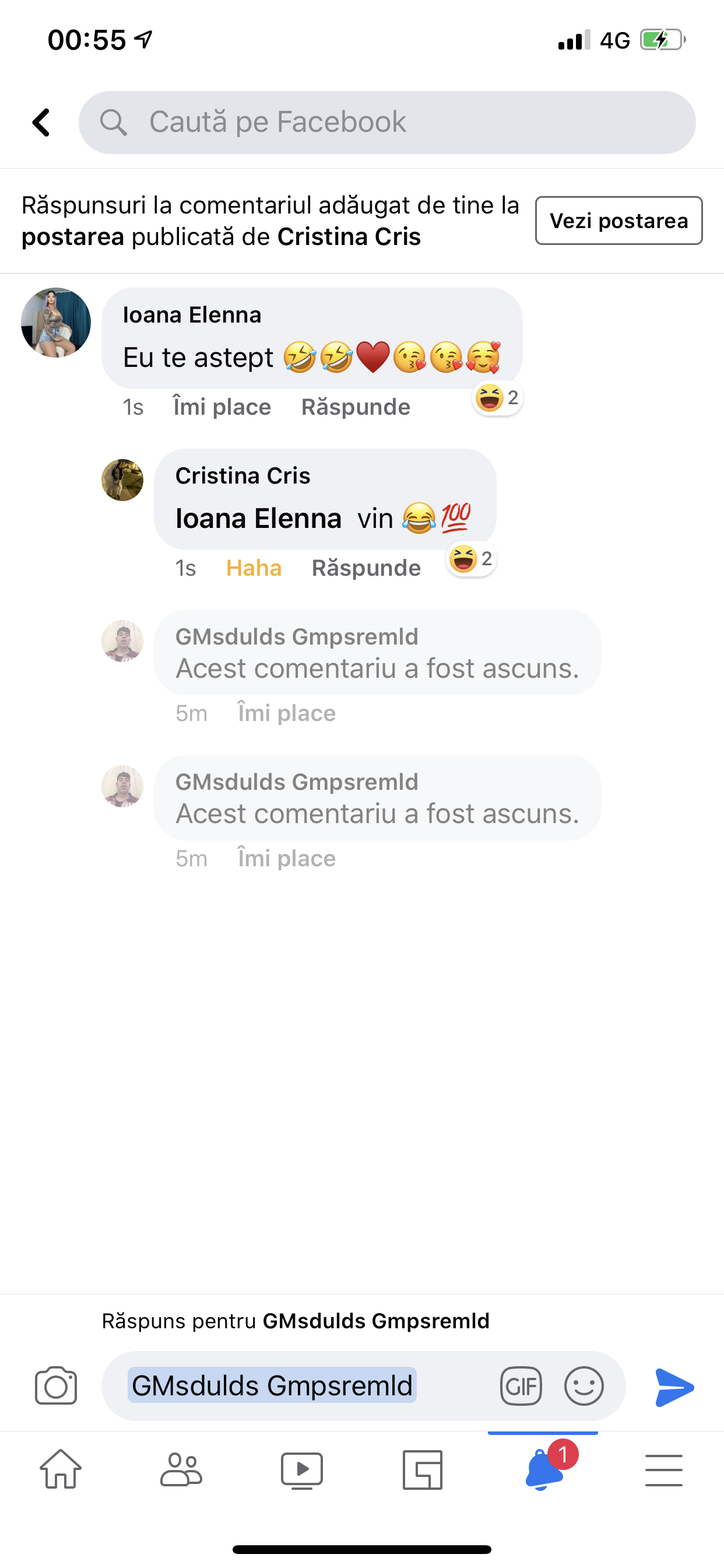Like the first hidden comment by GMsdulds Gmpsremld

(287, 713)
